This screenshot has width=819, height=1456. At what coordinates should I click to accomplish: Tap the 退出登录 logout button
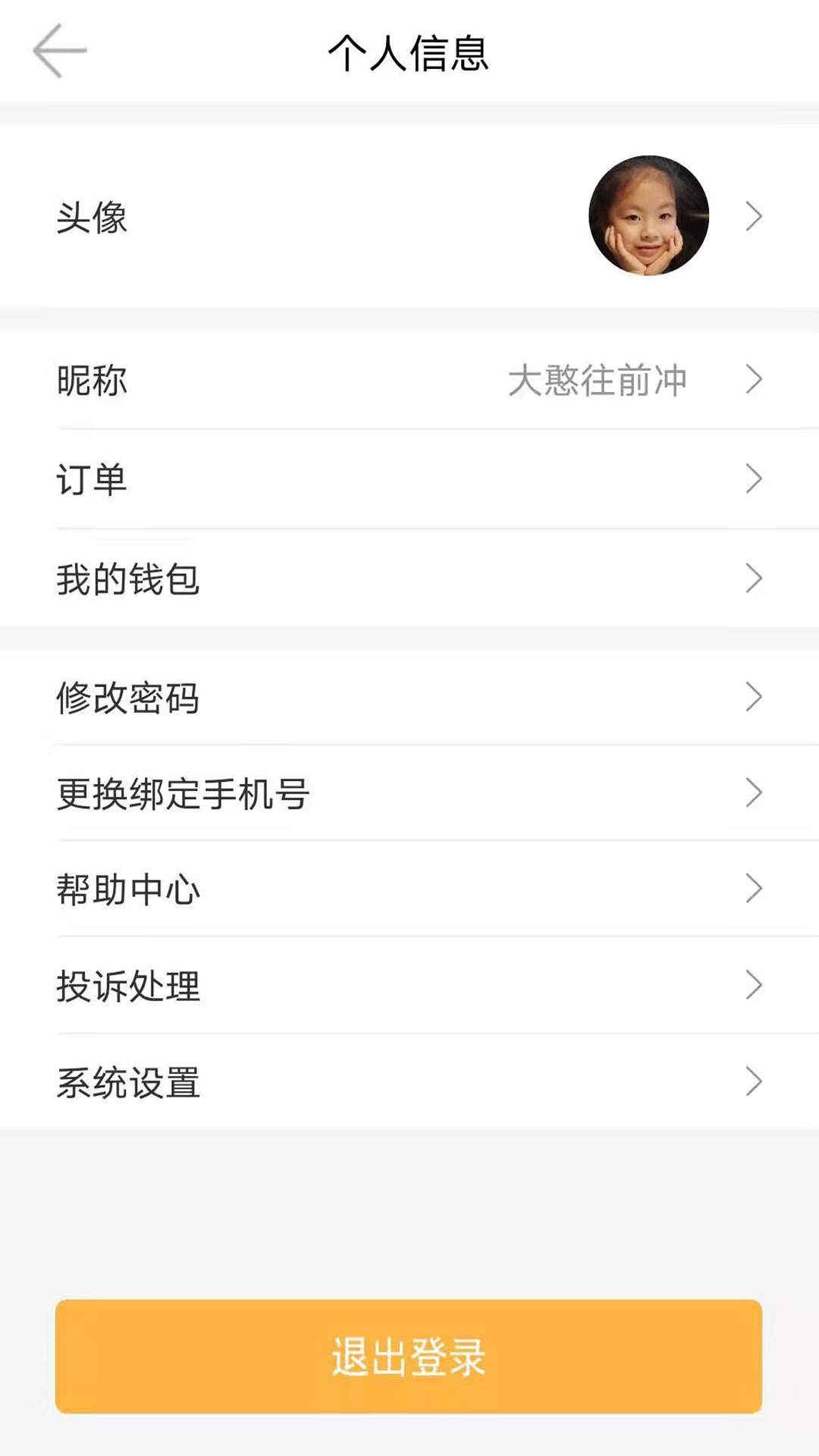coord(409,1356)
